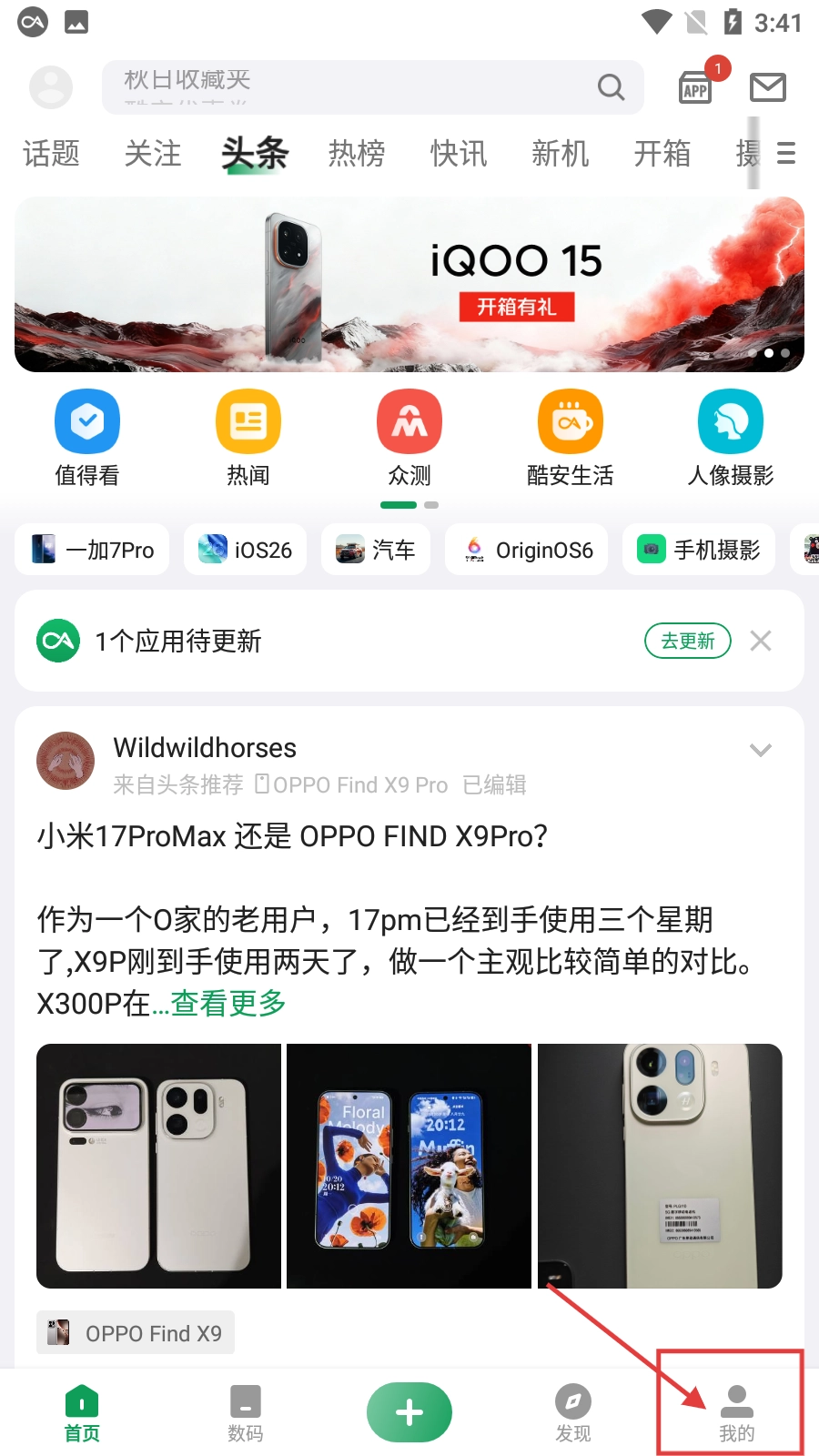Create a new post with the plus button
Screen dimensions: 819x1456
pos(409,1412)
